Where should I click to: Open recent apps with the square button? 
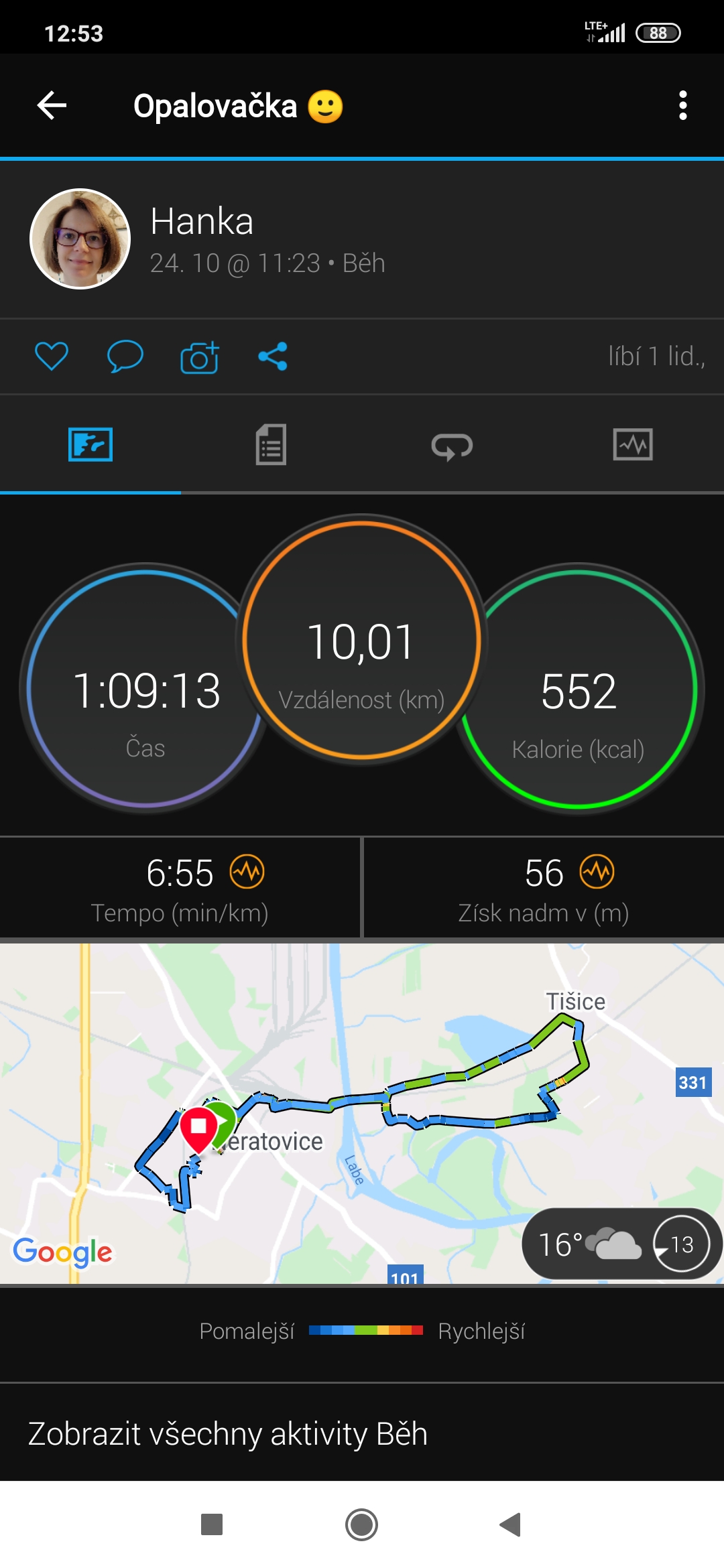(212, 1525)
